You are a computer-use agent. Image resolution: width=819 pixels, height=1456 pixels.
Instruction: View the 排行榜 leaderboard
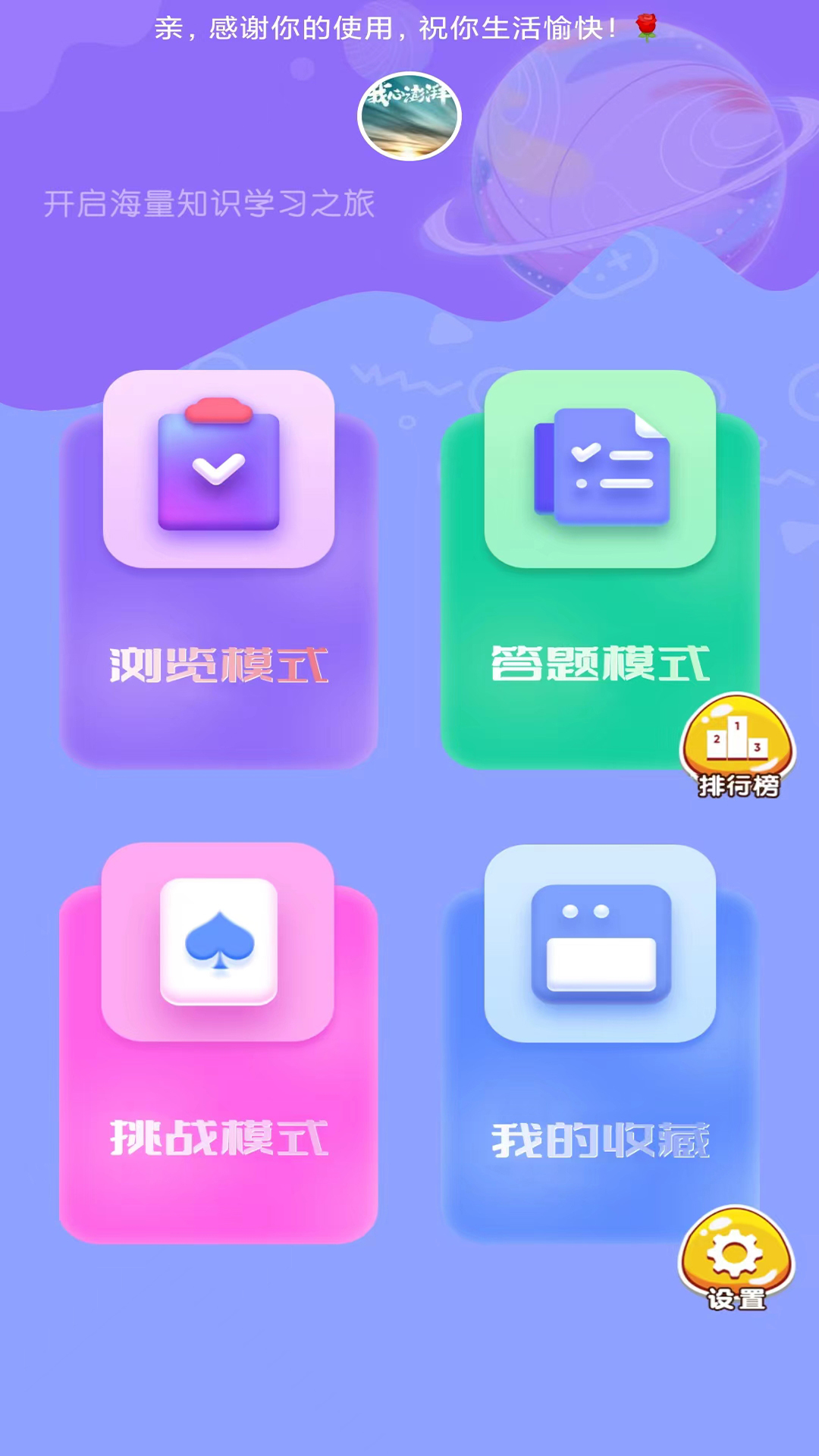coord(738,746)
